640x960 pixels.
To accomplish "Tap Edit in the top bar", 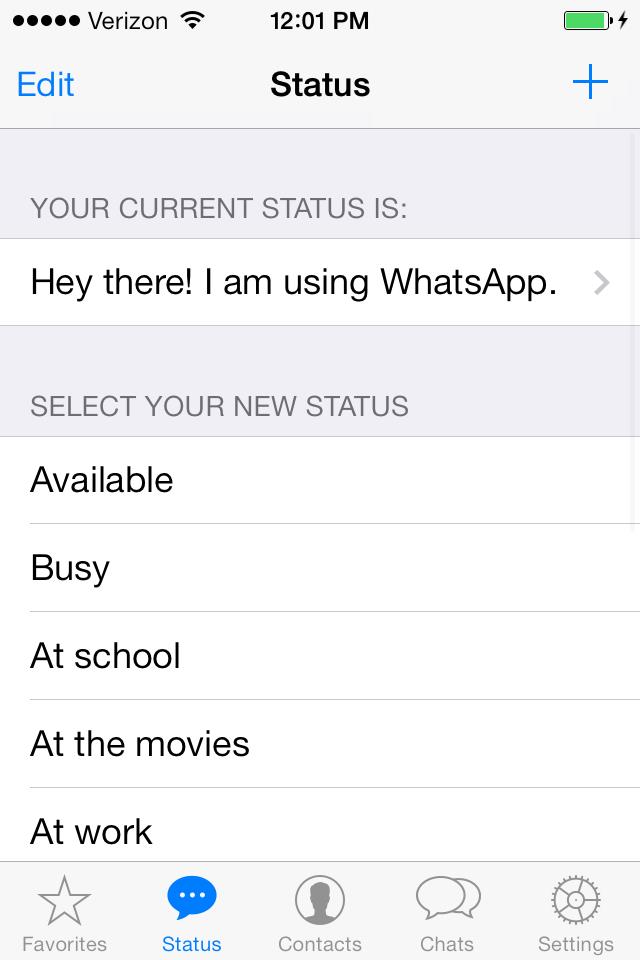I will 46,84.
